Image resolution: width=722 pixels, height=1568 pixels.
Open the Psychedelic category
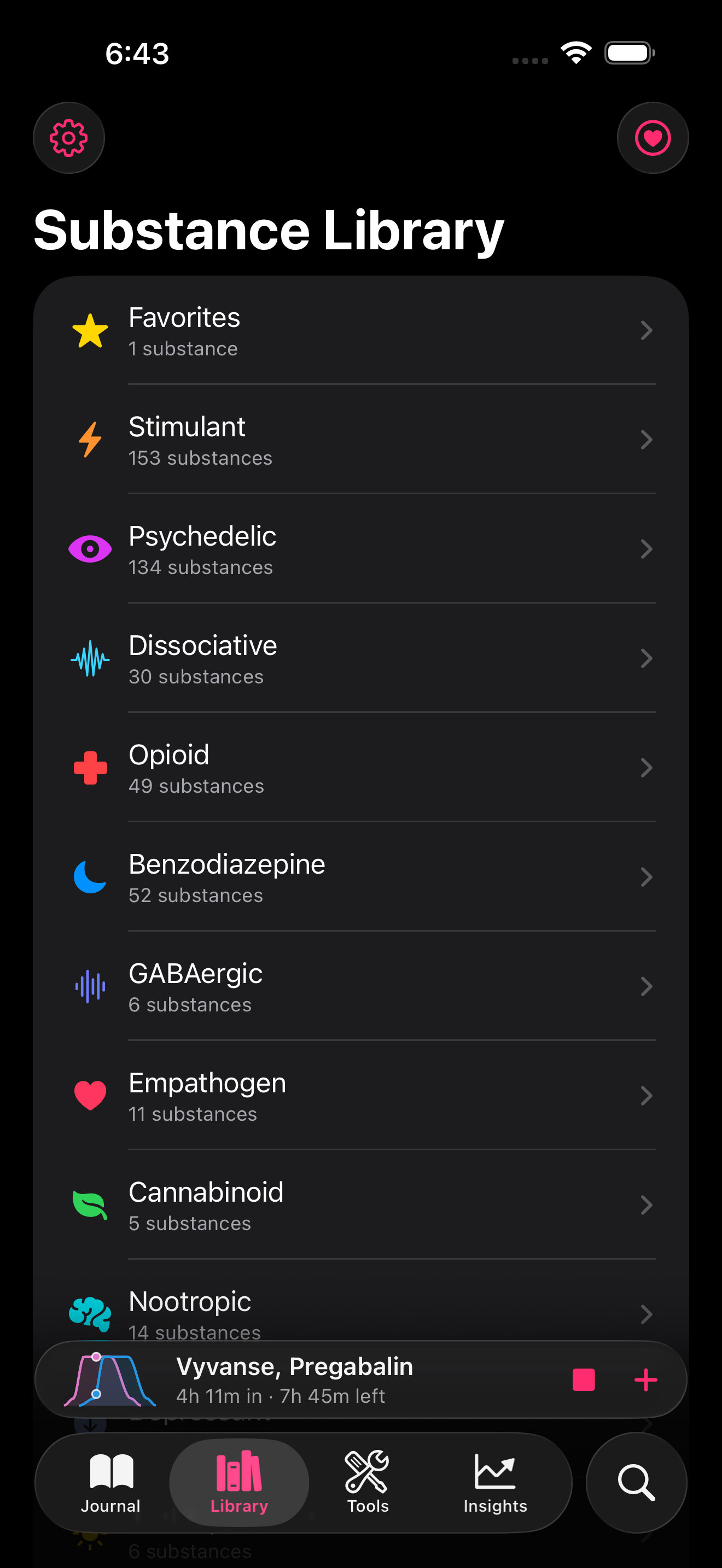[360, 549]
